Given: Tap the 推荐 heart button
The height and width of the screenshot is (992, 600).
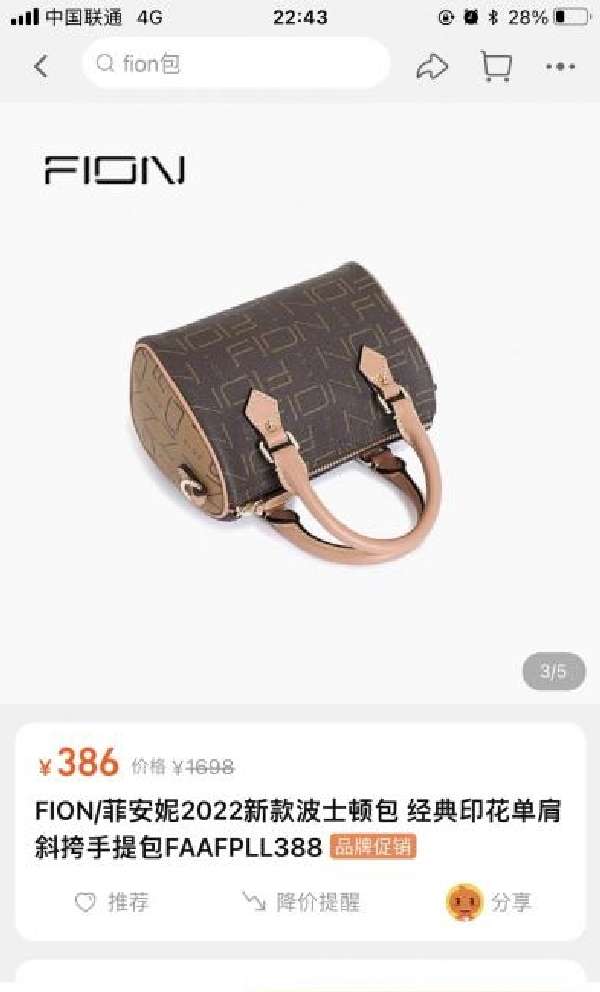Looking at the screenshot, I should (x=112, y=902).
